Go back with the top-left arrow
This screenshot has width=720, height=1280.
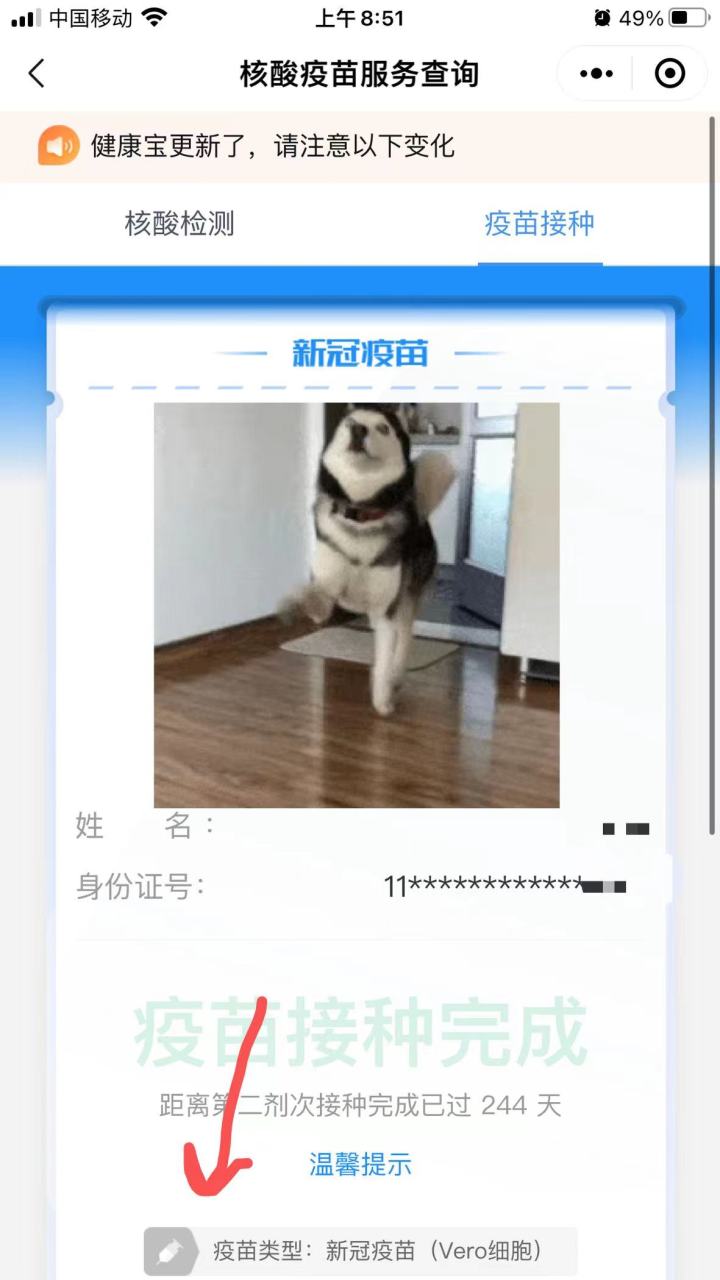pyautogui.click(x=37, y=73)
